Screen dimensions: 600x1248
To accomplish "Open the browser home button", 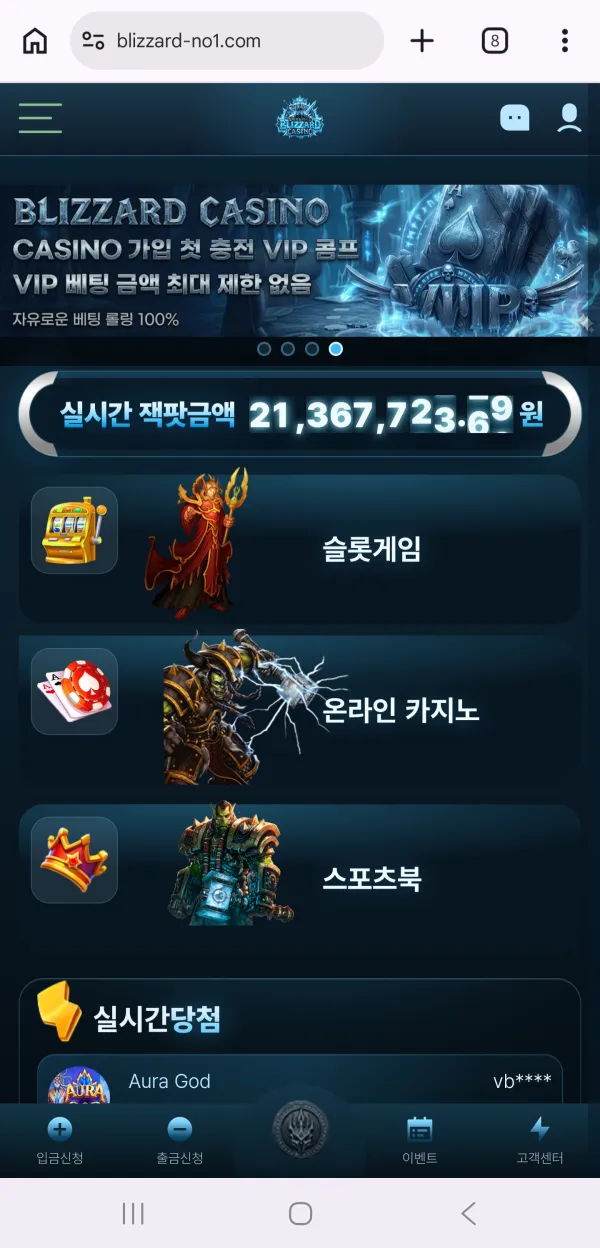I will point(35,41).
